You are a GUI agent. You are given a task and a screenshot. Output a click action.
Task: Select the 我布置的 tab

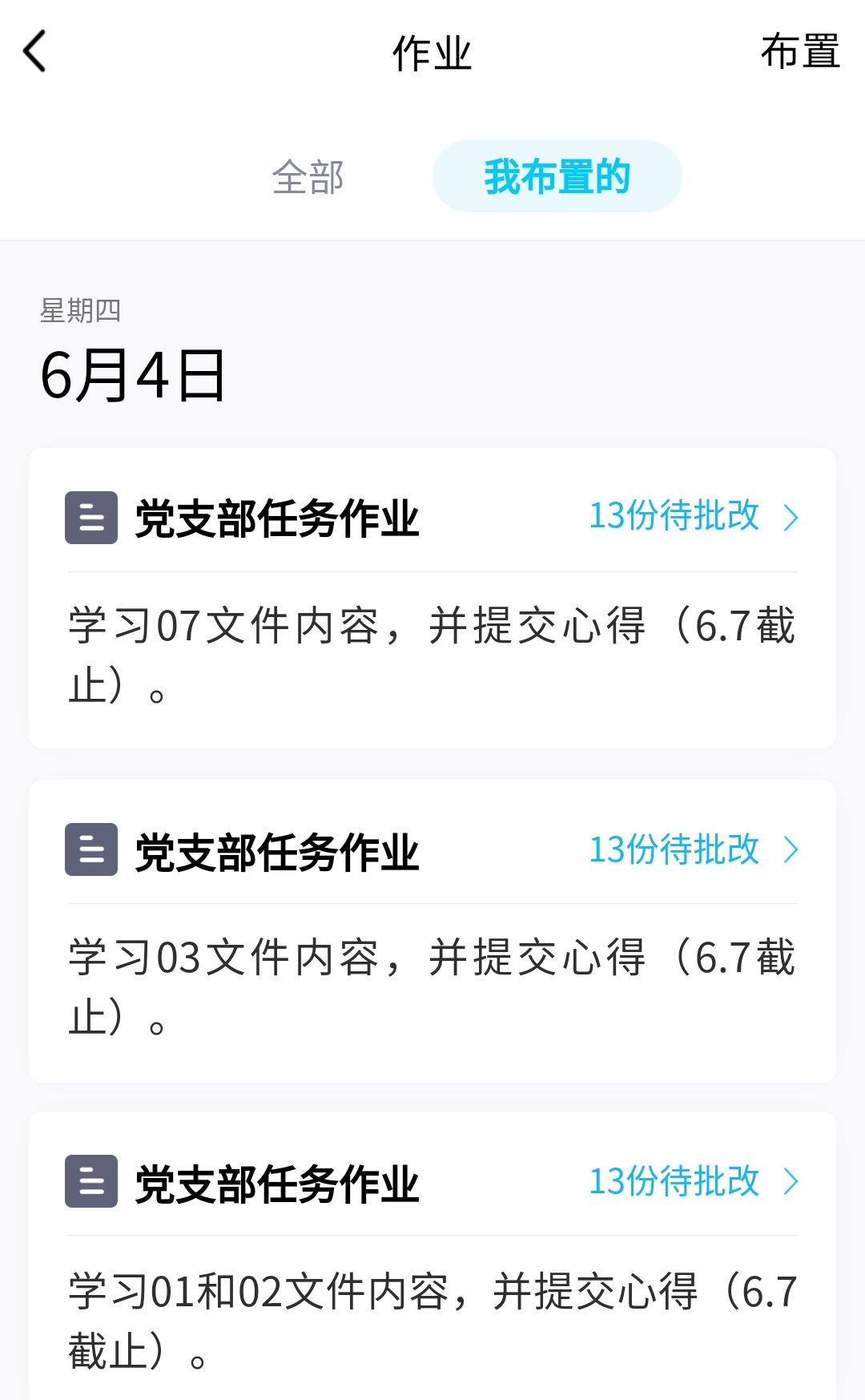557,177
